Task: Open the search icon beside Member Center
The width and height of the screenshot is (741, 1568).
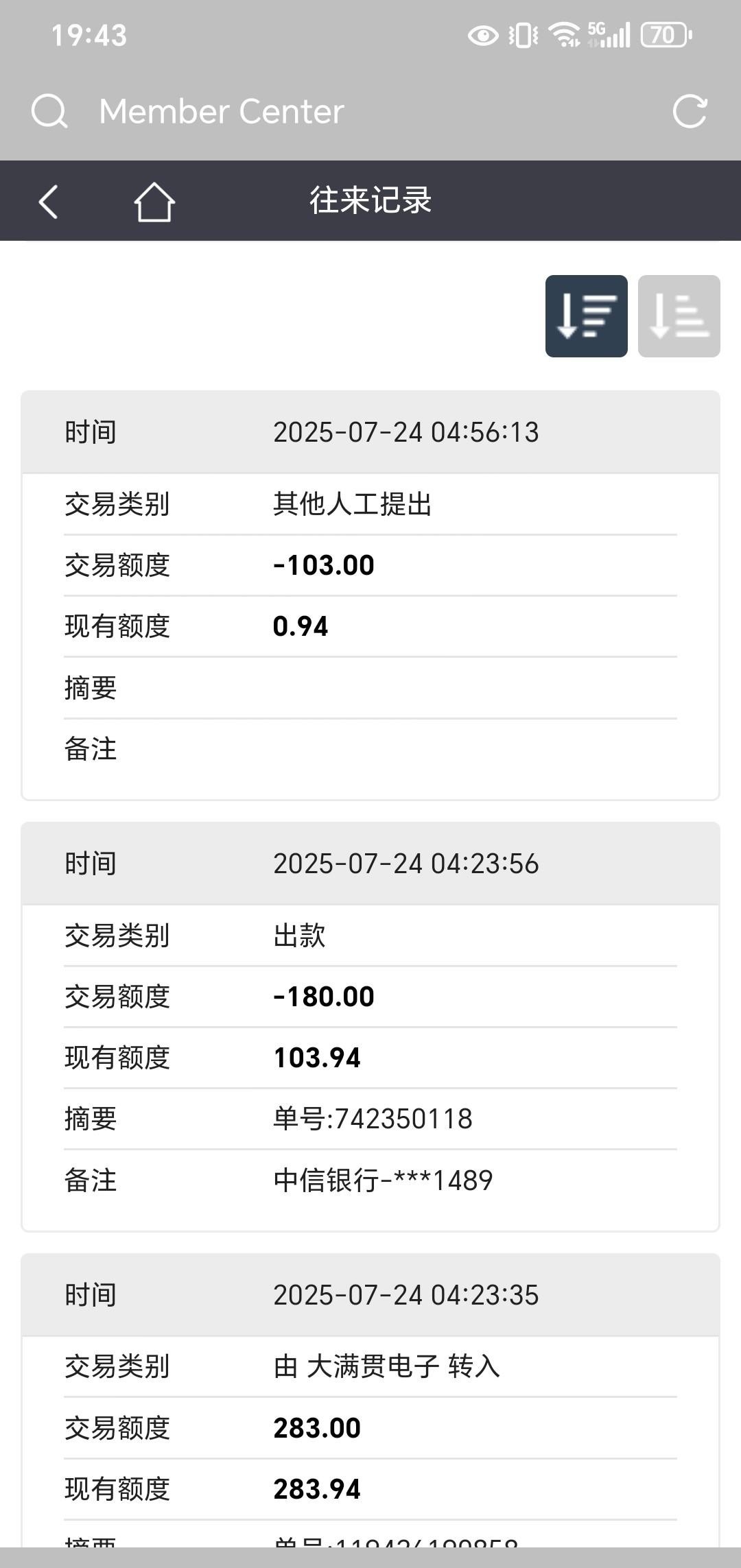Action: click(49, 111)
